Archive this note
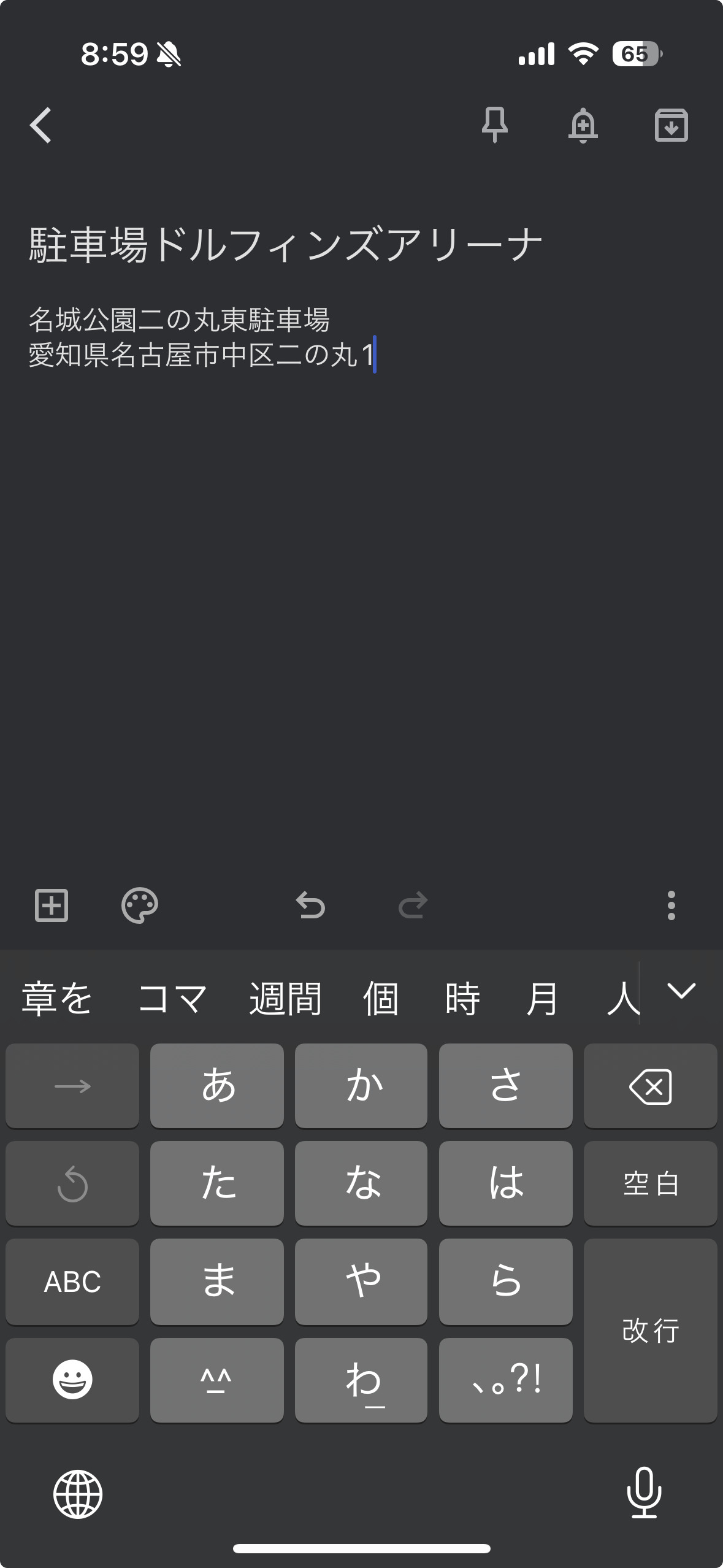The width and height of the screenshot is (723, 1568). click(671, 125)
